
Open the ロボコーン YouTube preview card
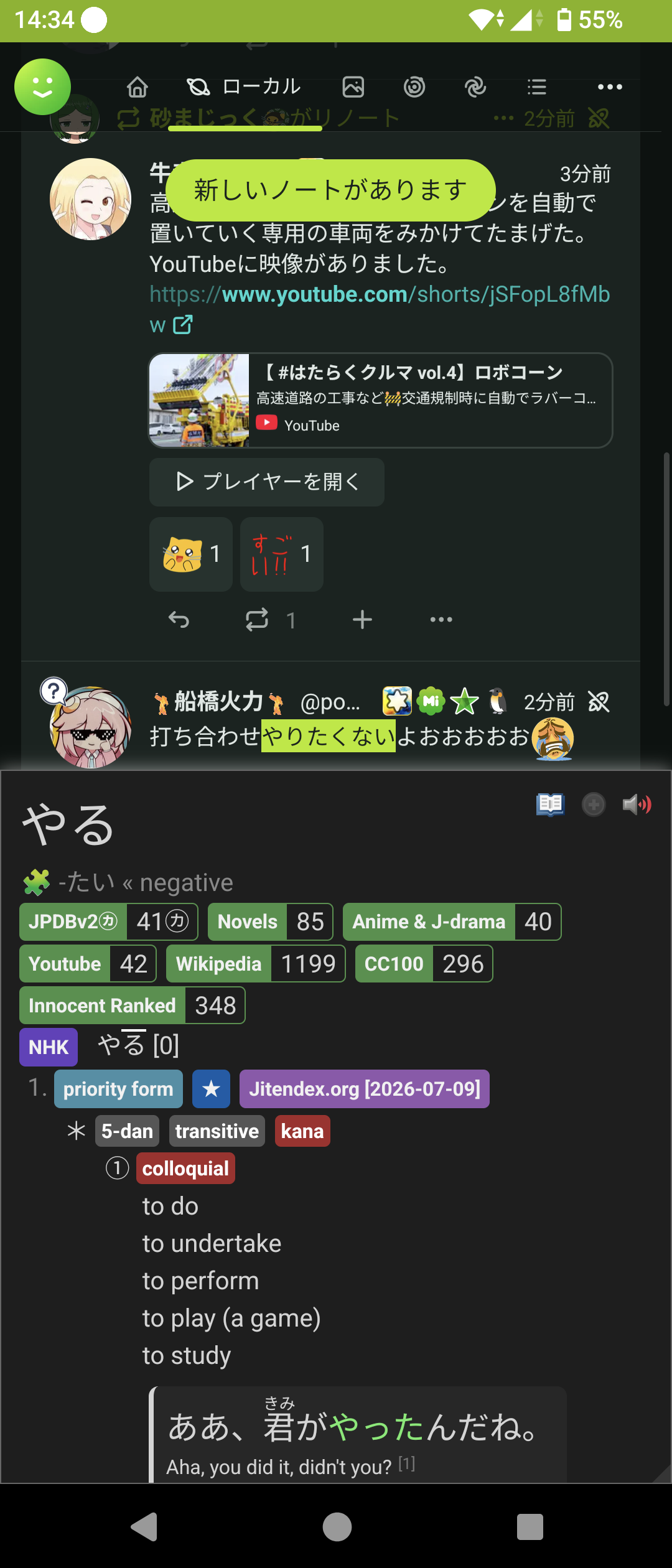coord(381,400)
